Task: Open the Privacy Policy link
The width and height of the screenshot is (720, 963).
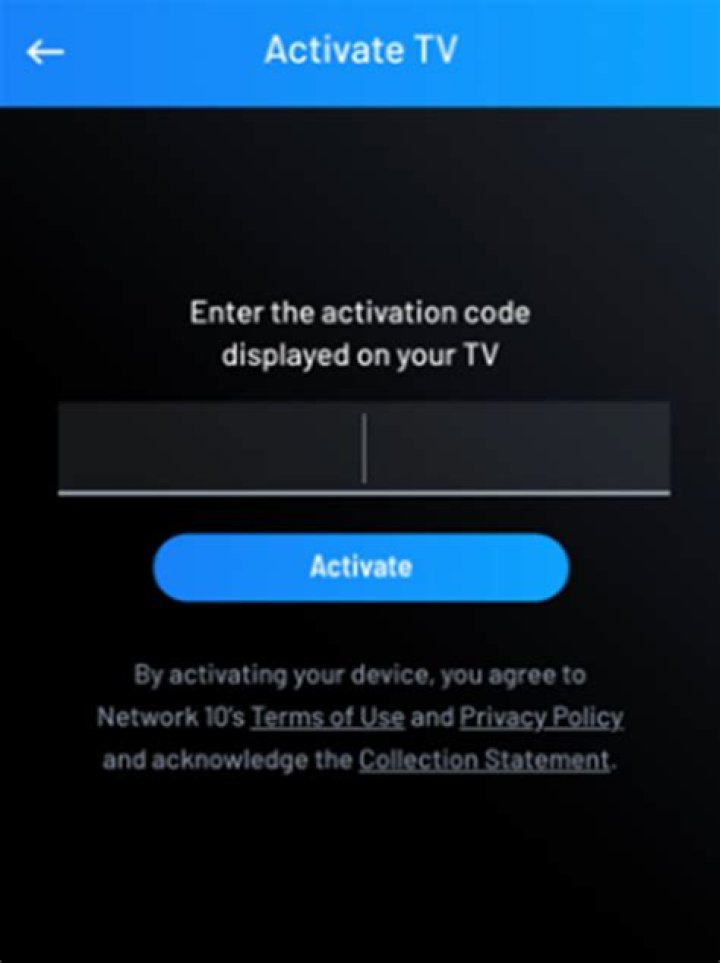Action: pos(541,717)
